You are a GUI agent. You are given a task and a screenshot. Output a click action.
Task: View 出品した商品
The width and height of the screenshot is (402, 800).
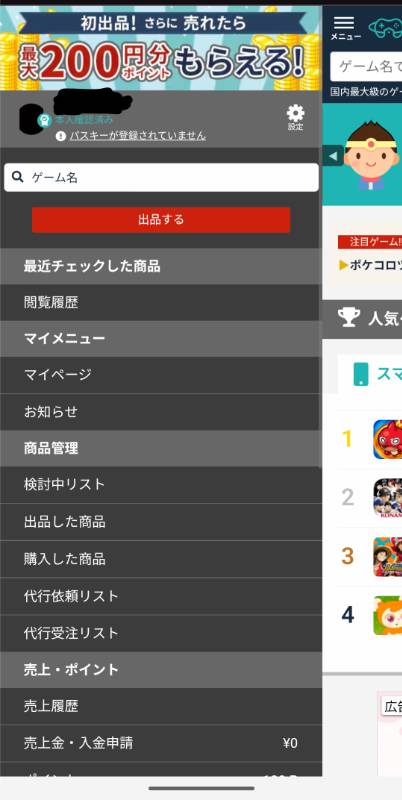click(161, 522)
